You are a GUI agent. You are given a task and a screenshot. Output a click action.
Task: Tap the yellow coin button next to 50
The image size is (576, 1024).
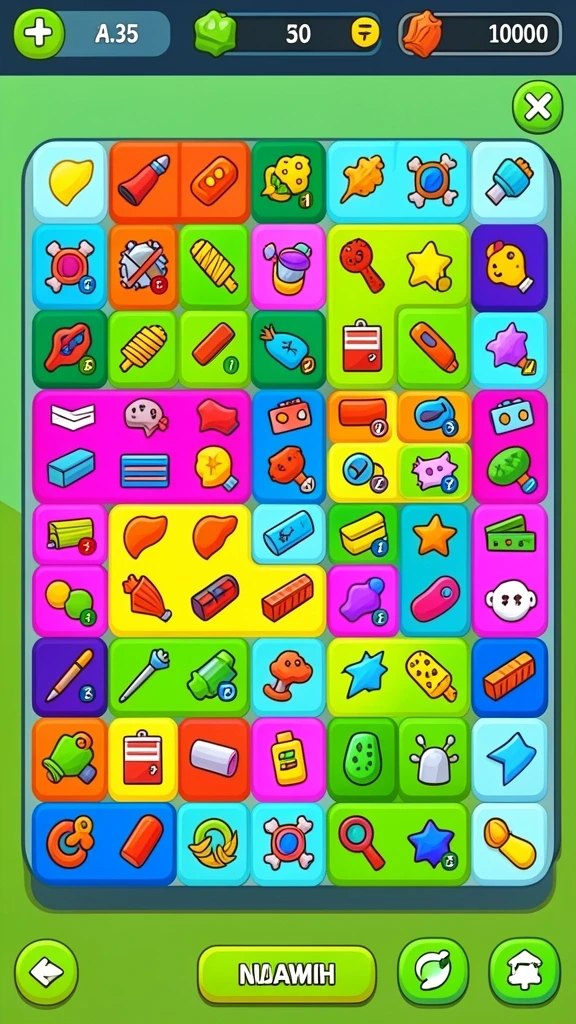365,33
